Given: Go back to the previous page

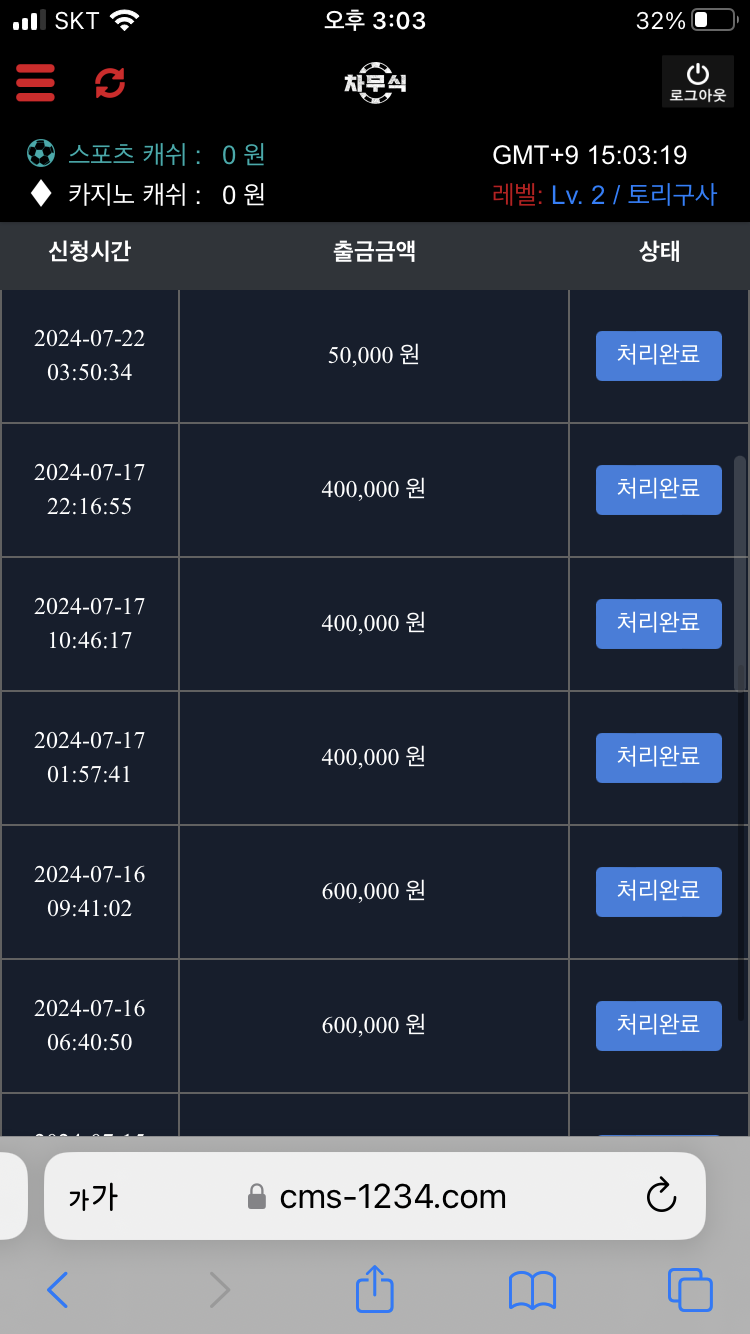Looking at the screenshot, I should (x=58, y=1290).
